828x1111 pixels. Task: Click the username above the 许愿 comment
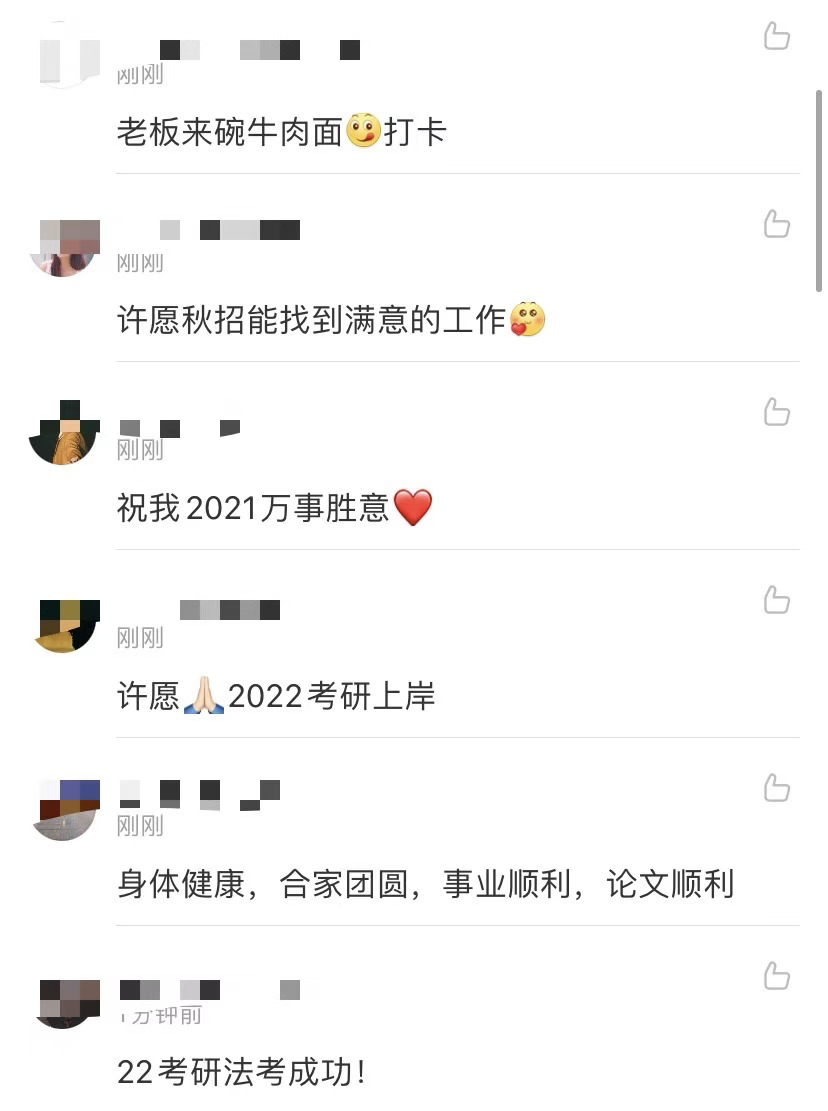229,610
